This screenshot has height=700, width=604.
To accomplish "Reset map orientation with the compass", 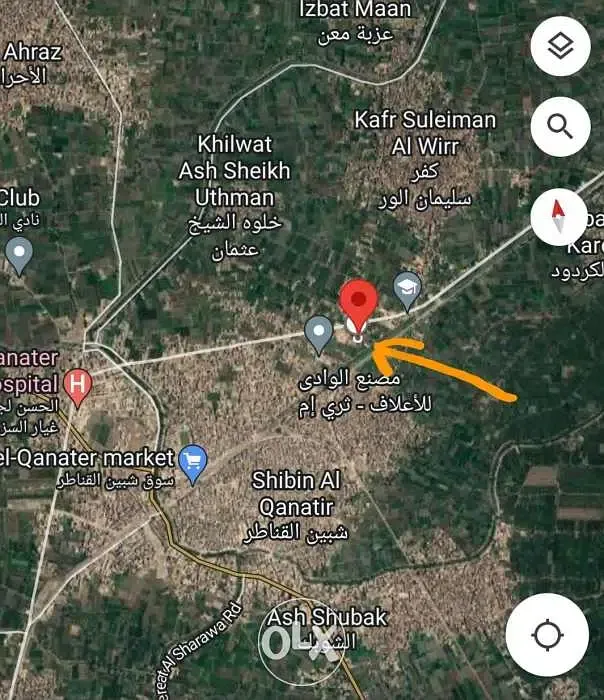I will pyautogui.click(x=560, y=217).
